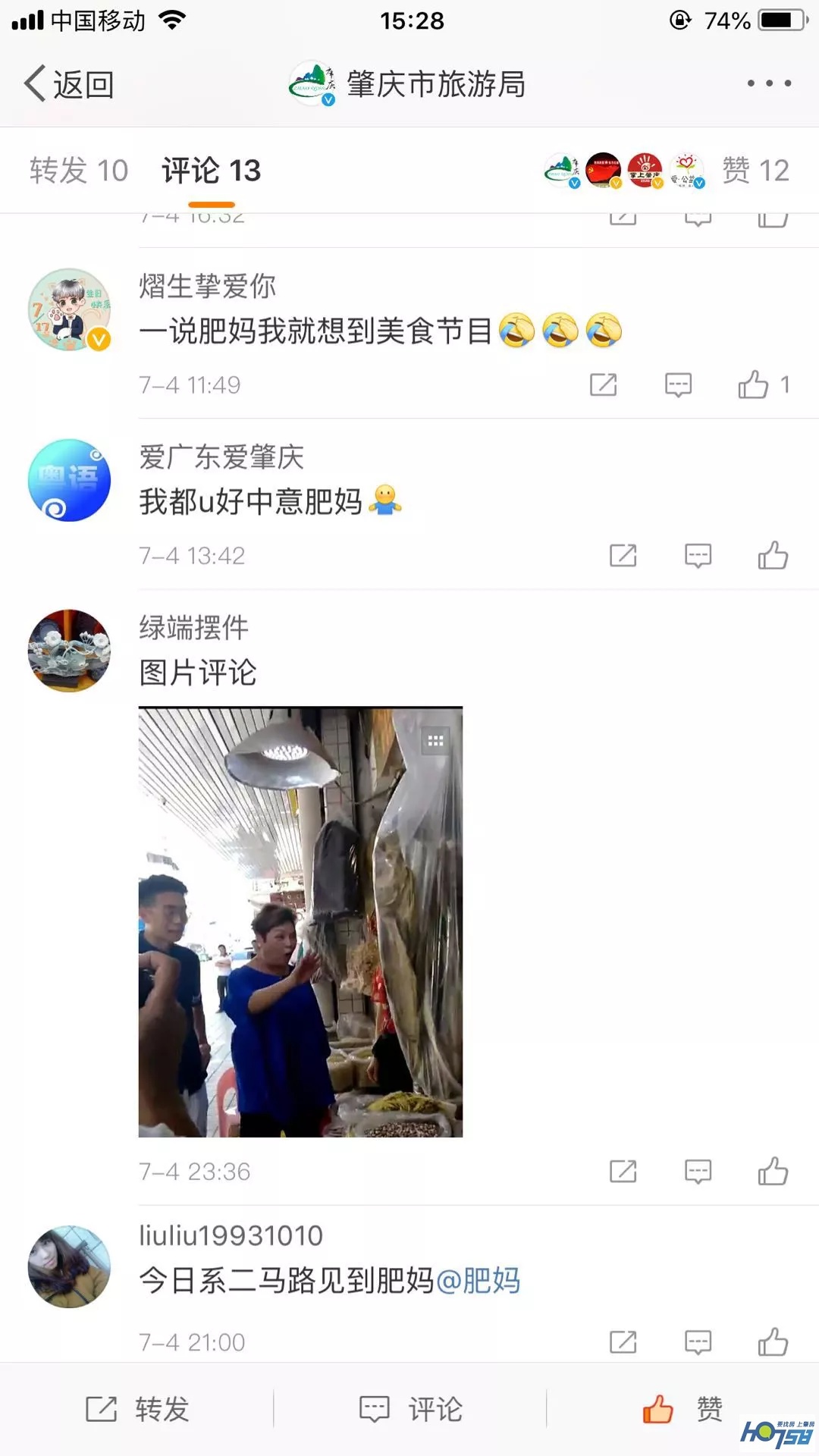
Task: Reply to 绿端摆件's picture comment
Action: [698, 1172]
